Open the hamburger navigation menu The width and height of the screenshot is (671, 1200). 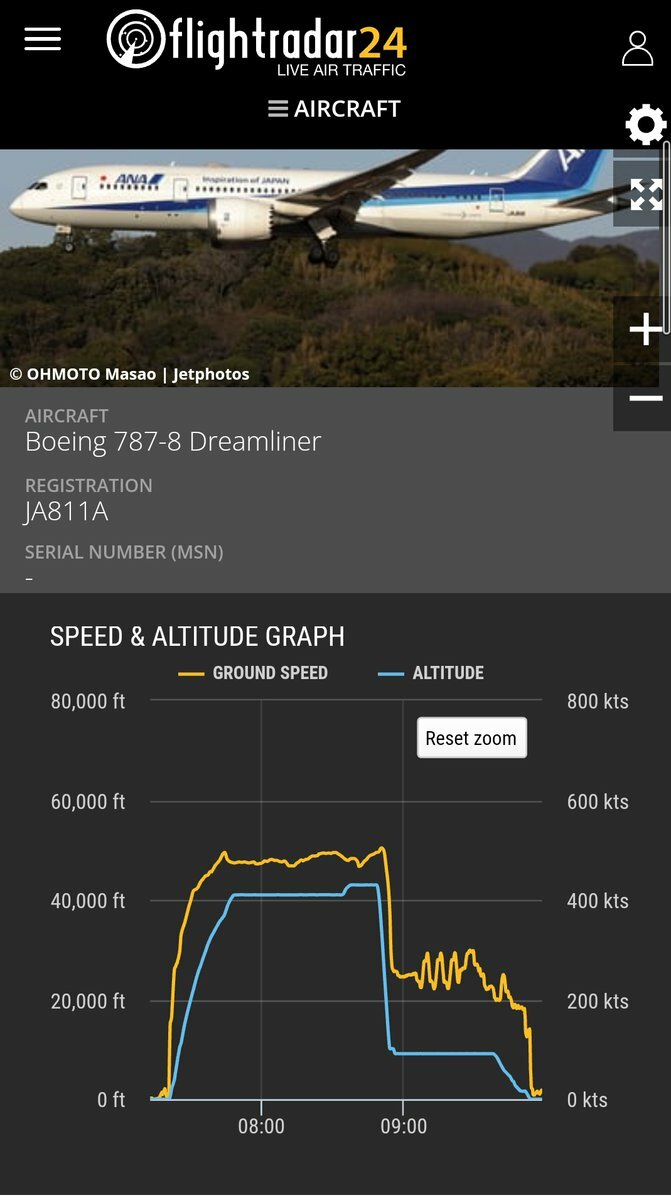[x=43, y=39]
